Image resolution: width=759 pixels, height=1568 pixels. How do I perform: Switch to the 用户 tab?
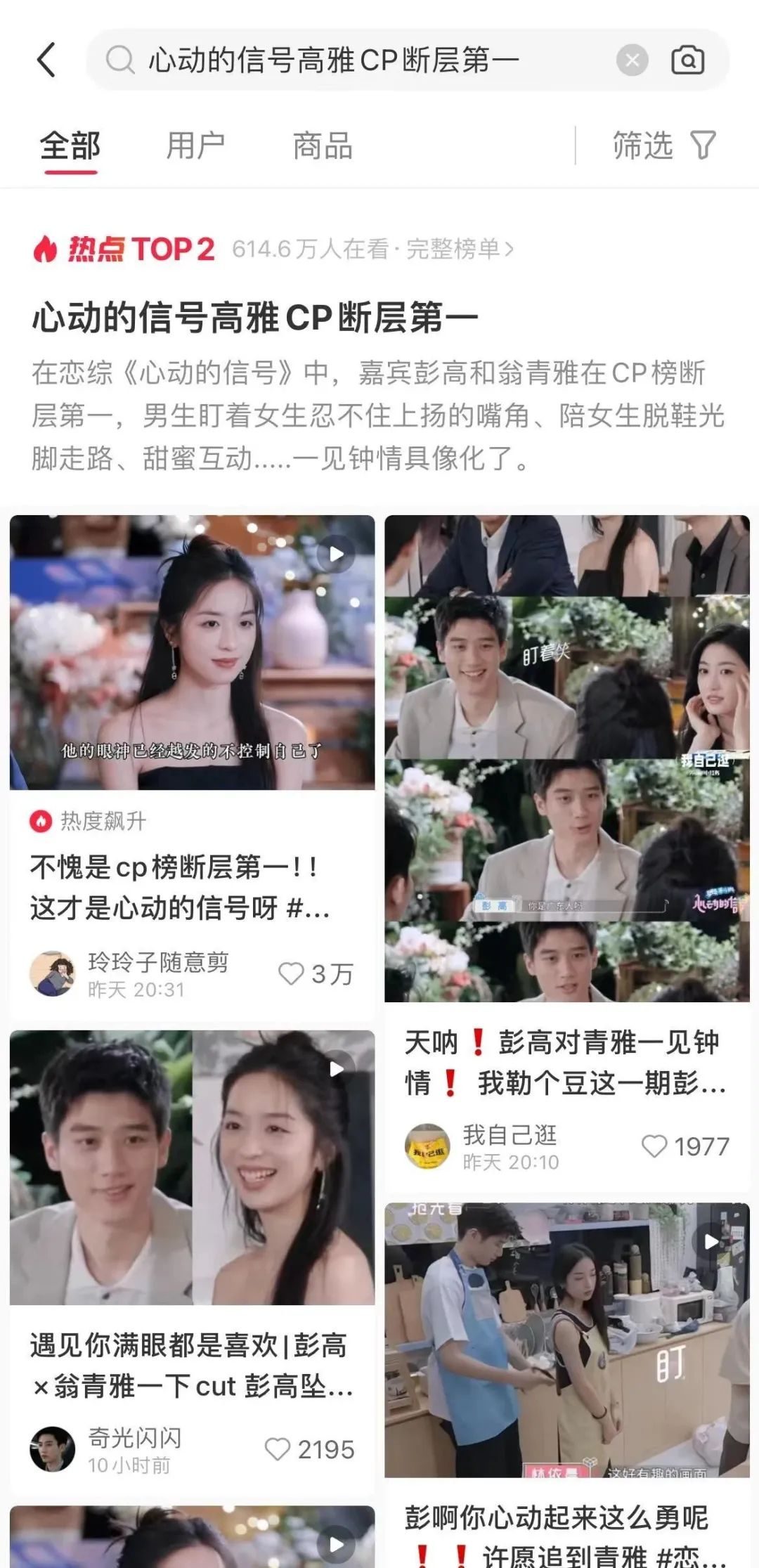click(195, 146)
